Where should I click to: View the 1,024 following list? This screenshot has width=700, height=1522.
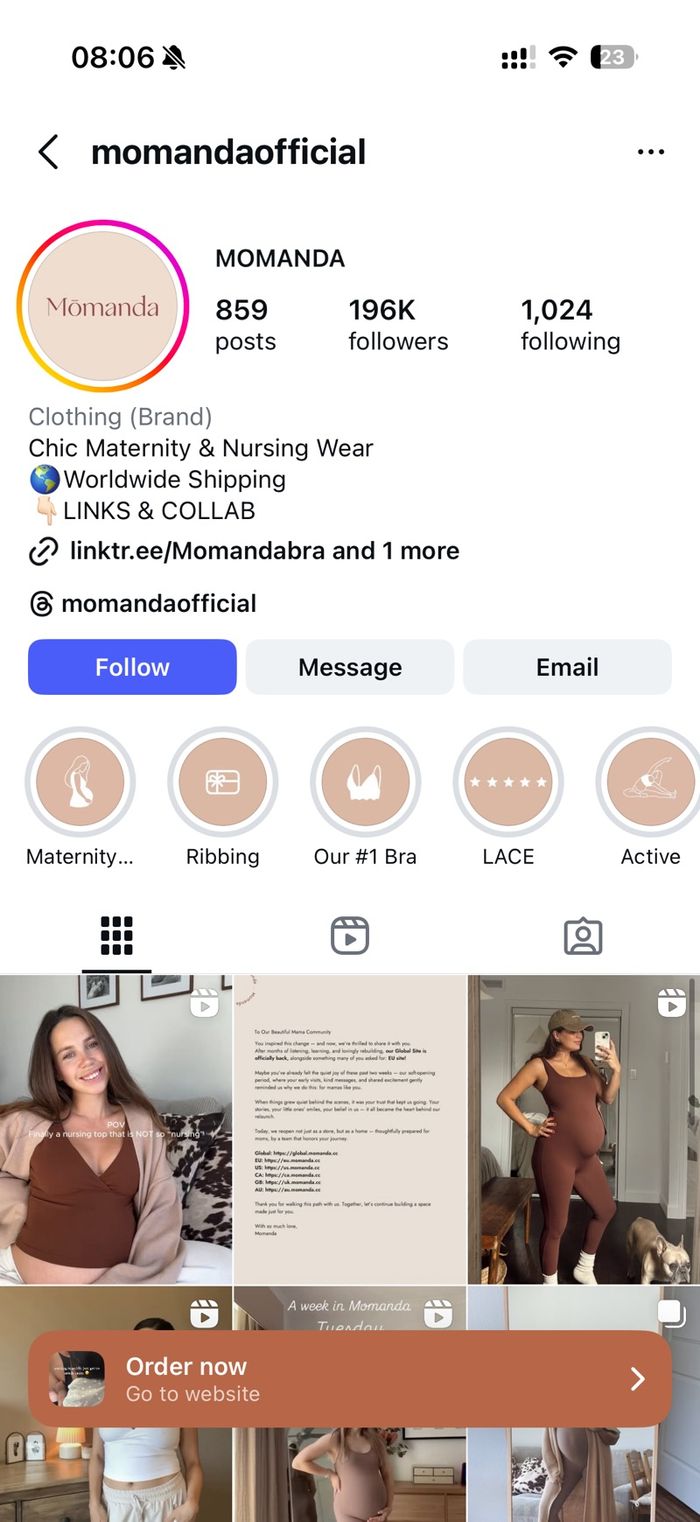coord(570,325)
